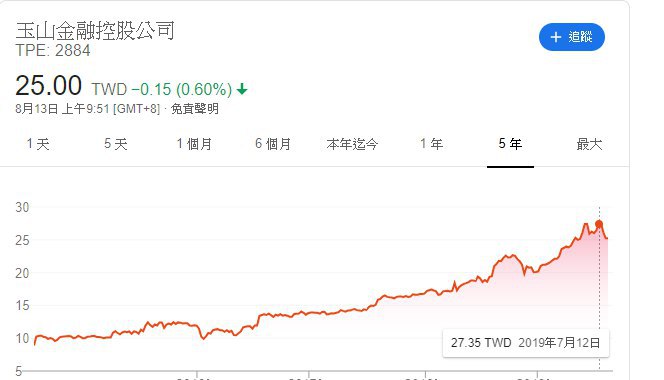Show the 1 個月 chart
This screenshot has height=380, width=664.
pos(194,144)
